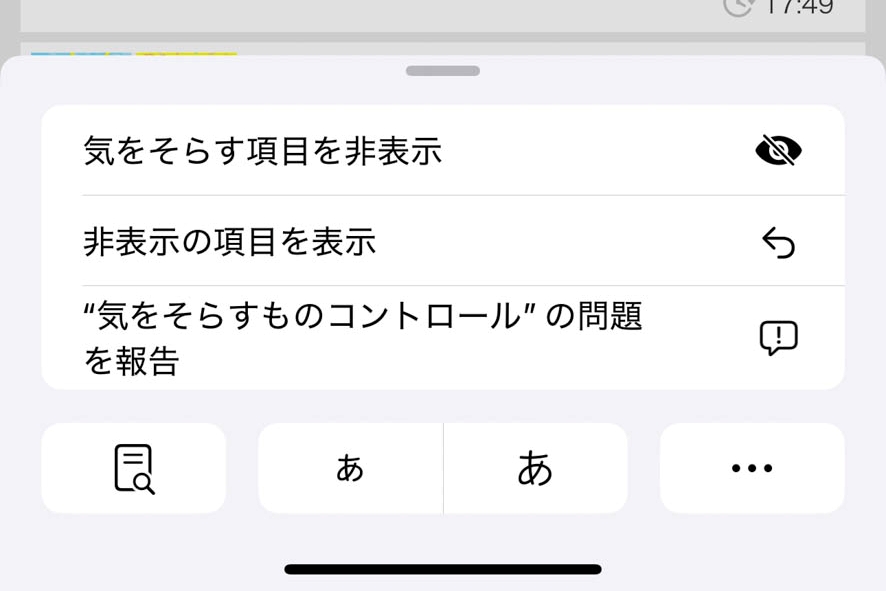Decrease text size with small ぁ
886x591 pixels.
coord(350,468)
